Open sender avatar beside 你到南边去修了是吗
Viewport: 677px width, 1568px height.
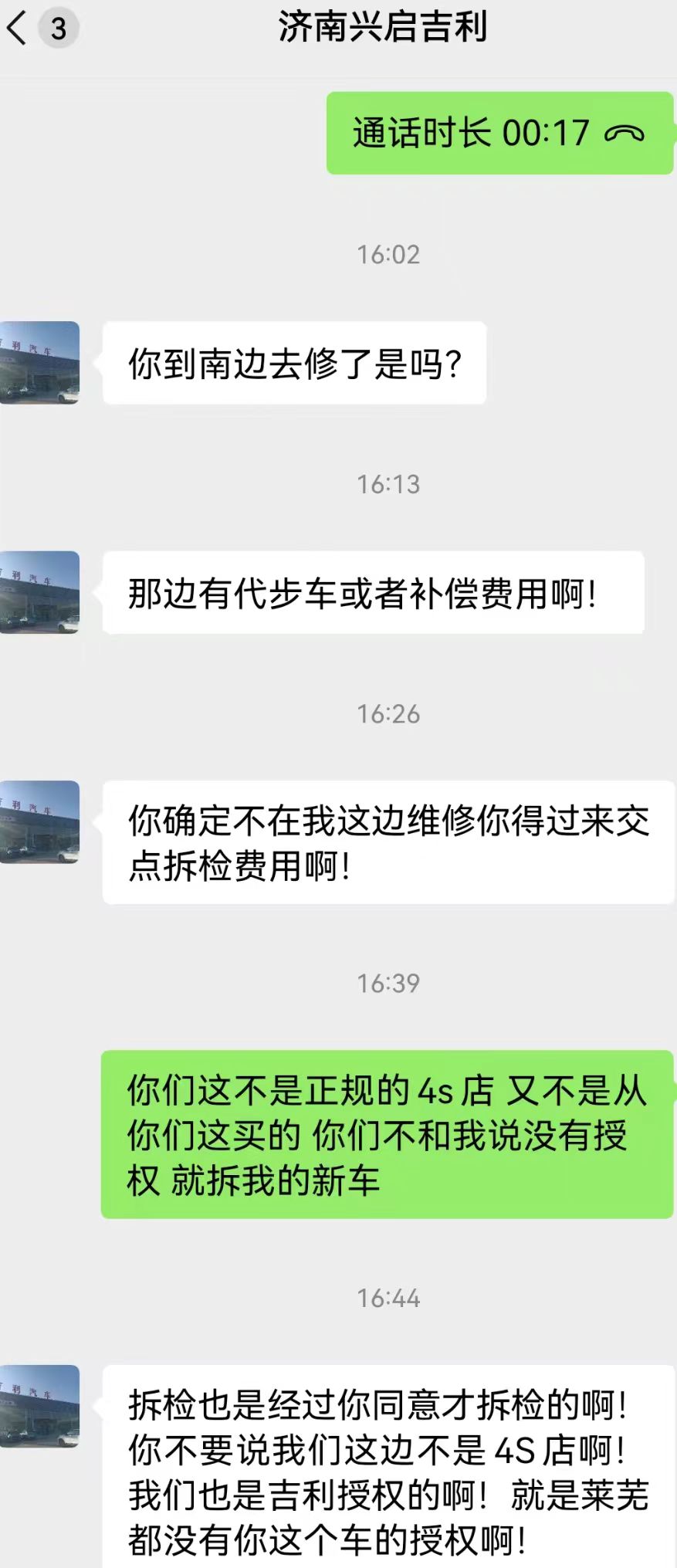(x=39, y=362)
